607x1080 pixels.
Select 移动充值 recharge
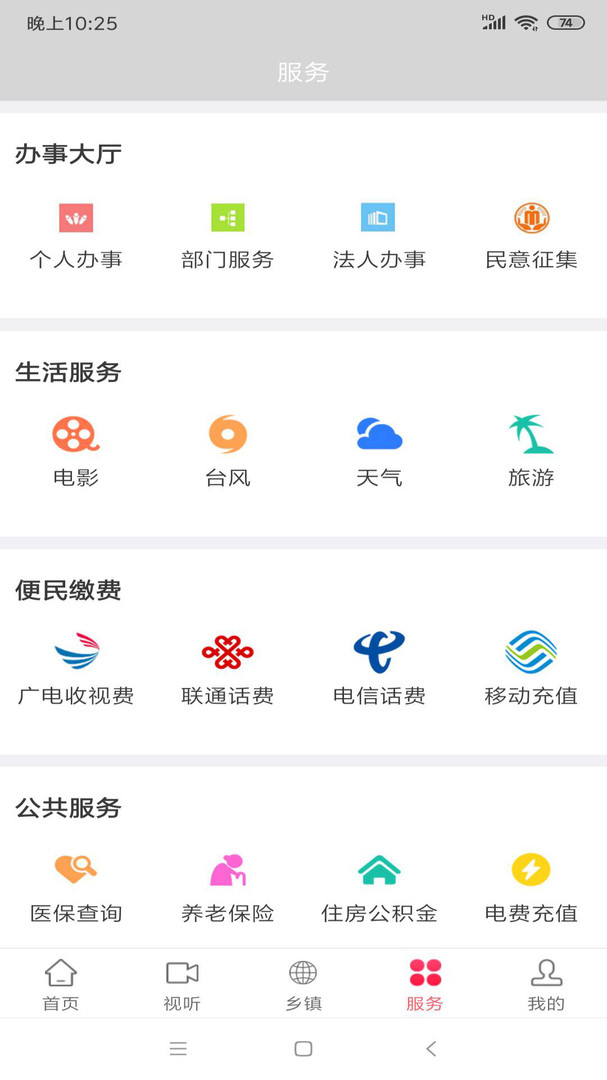531,669
